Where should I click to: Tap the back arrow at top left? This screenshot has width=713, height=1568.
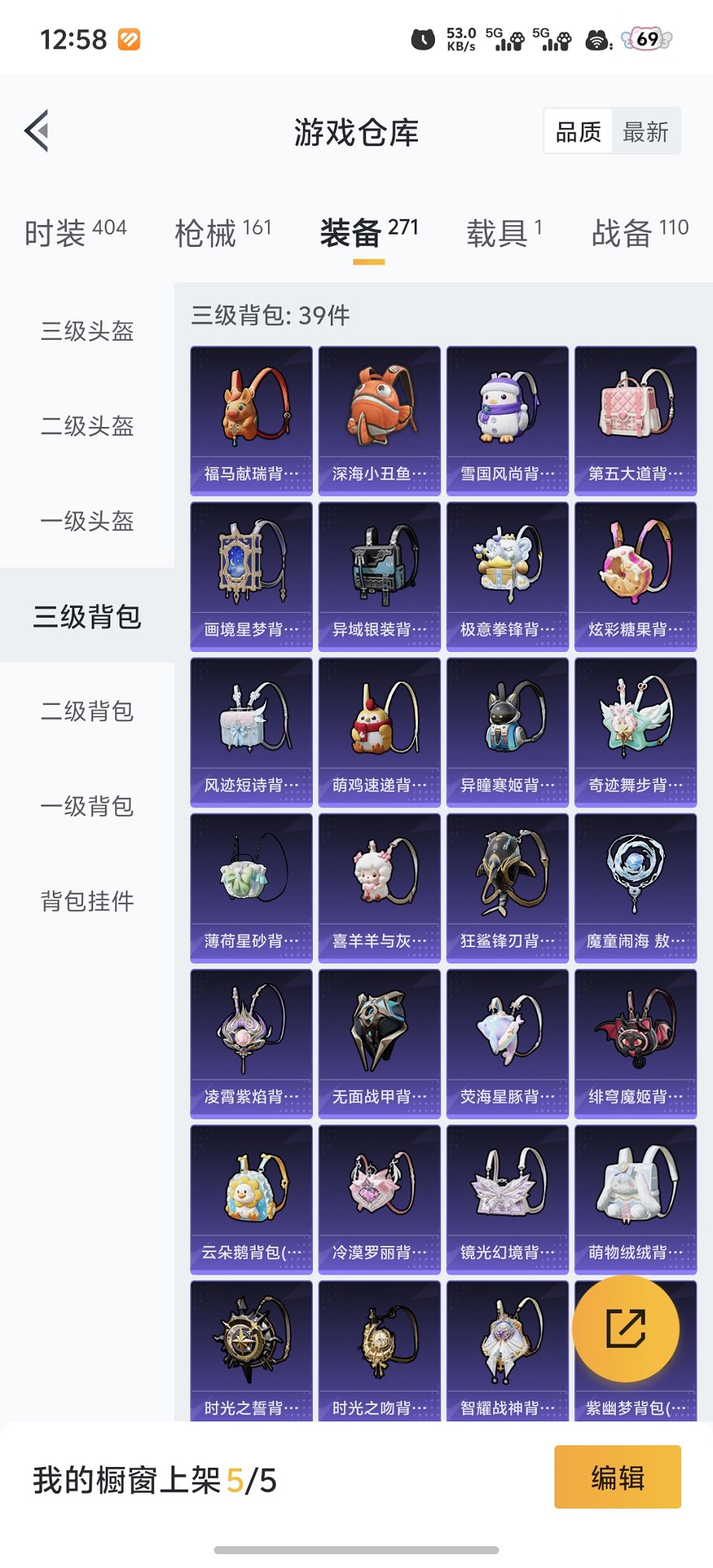pyautogui.click(x=37, y=130)
